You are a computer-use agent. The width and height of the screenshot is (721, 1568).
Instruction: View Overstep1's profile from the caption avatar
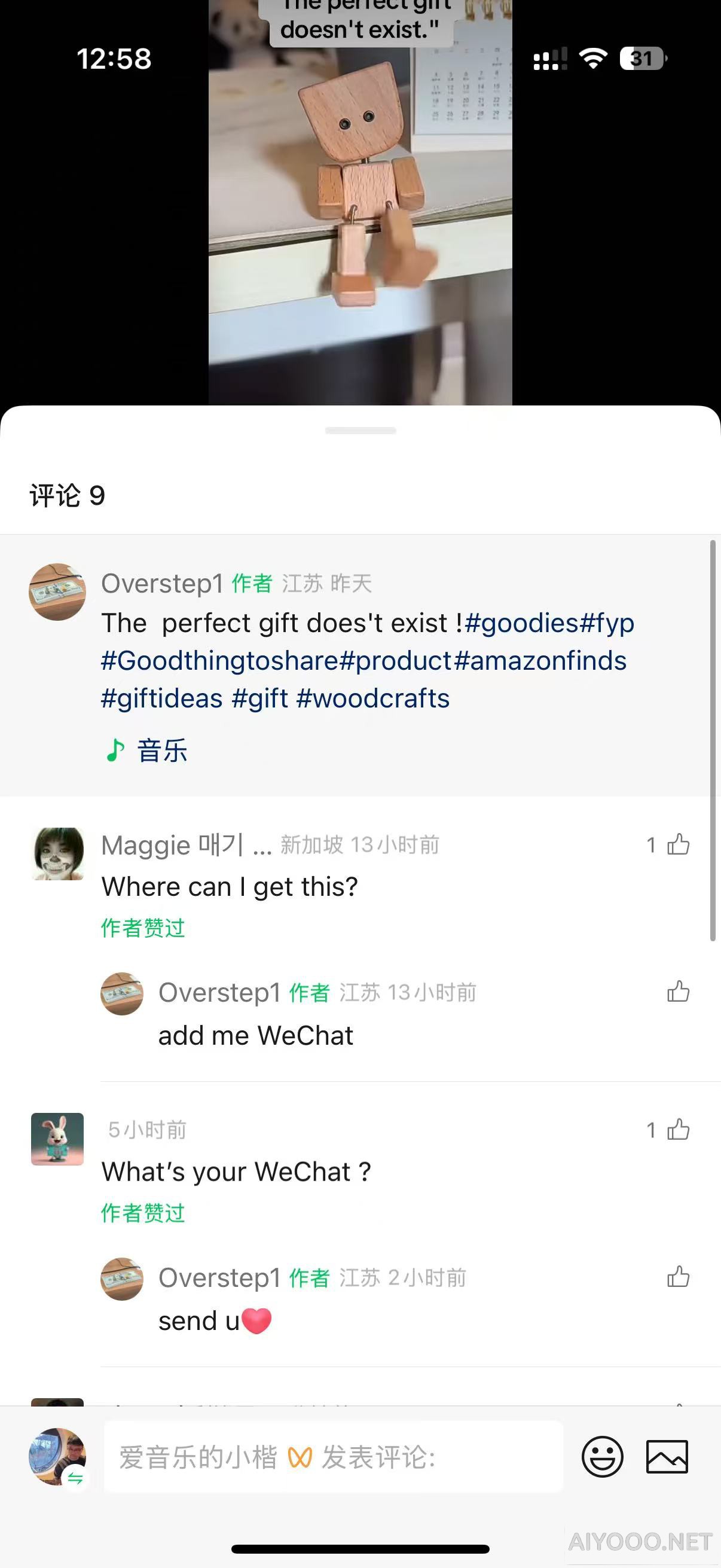(58, 591)
